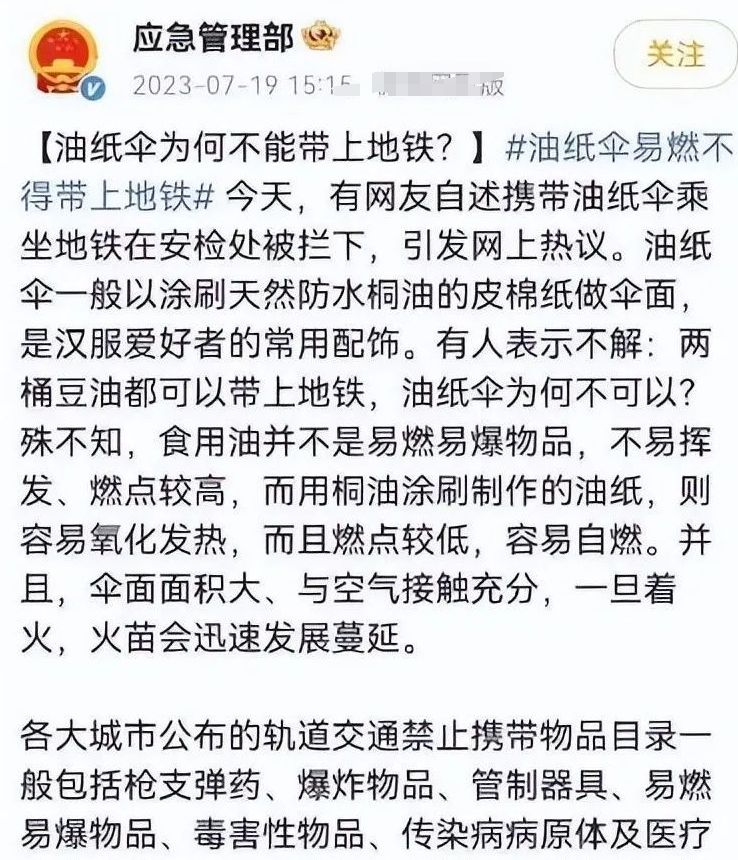Viewport: 738px width, 860px height.
Task: Open the 应急管理部 username link
Action: 213,37
